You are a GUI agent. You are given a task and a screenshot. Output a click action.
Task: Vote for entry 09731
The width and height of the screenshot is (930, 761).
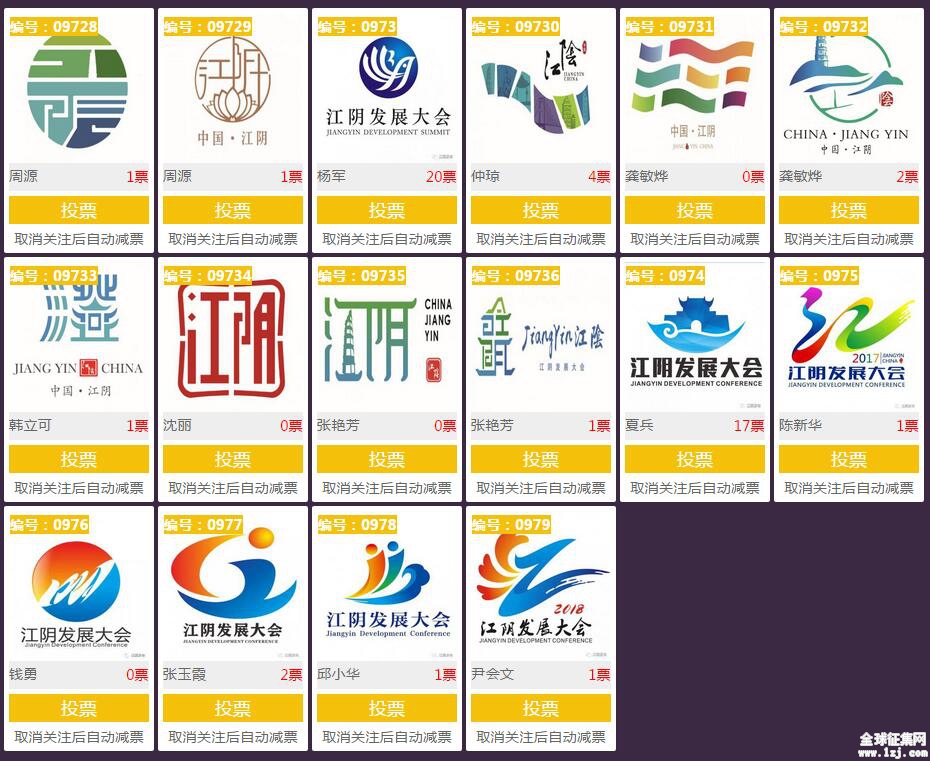pyautogui.click(x=695, y=210)
